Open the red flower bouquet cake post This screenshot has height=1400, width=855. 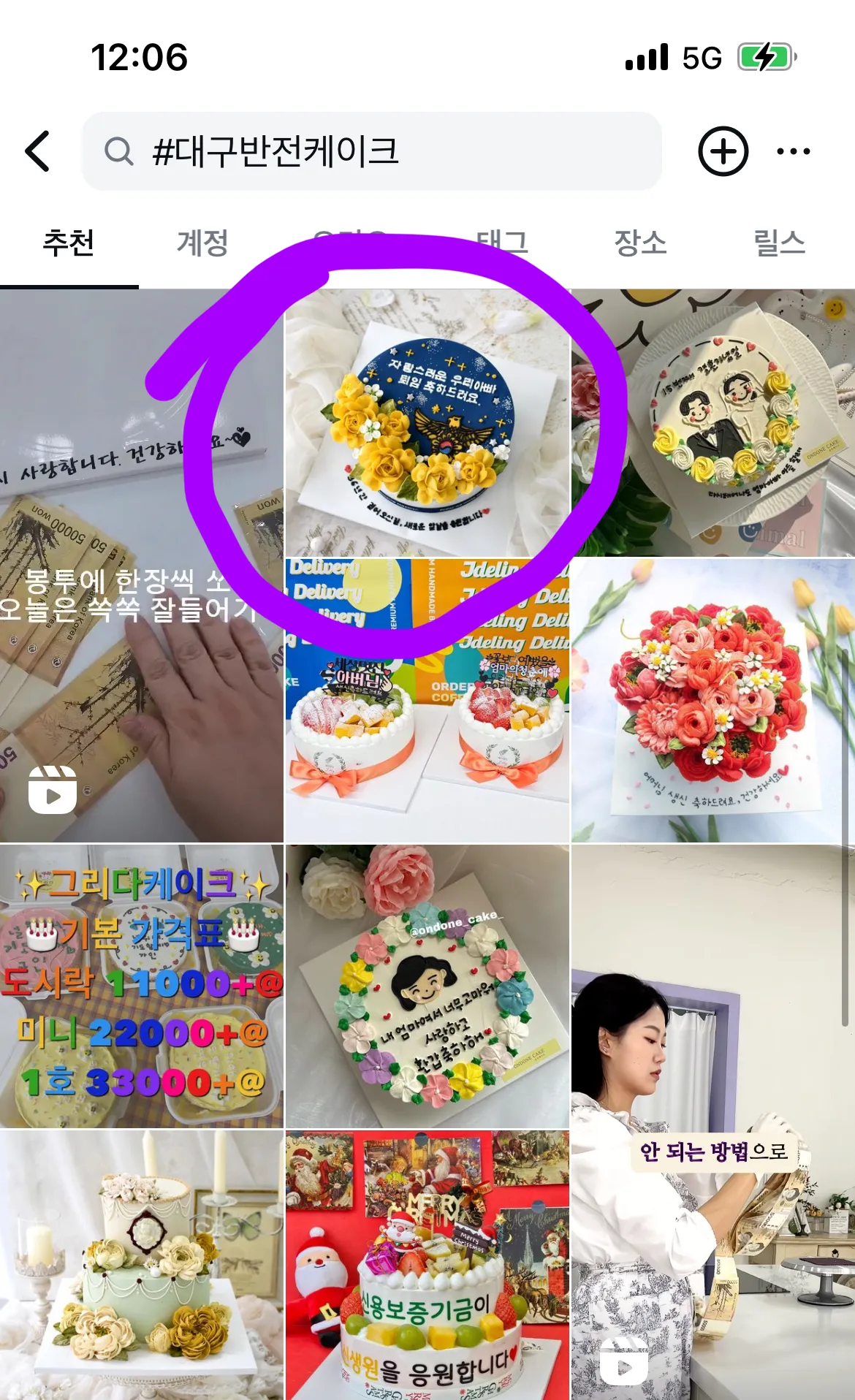pos(713,701)
